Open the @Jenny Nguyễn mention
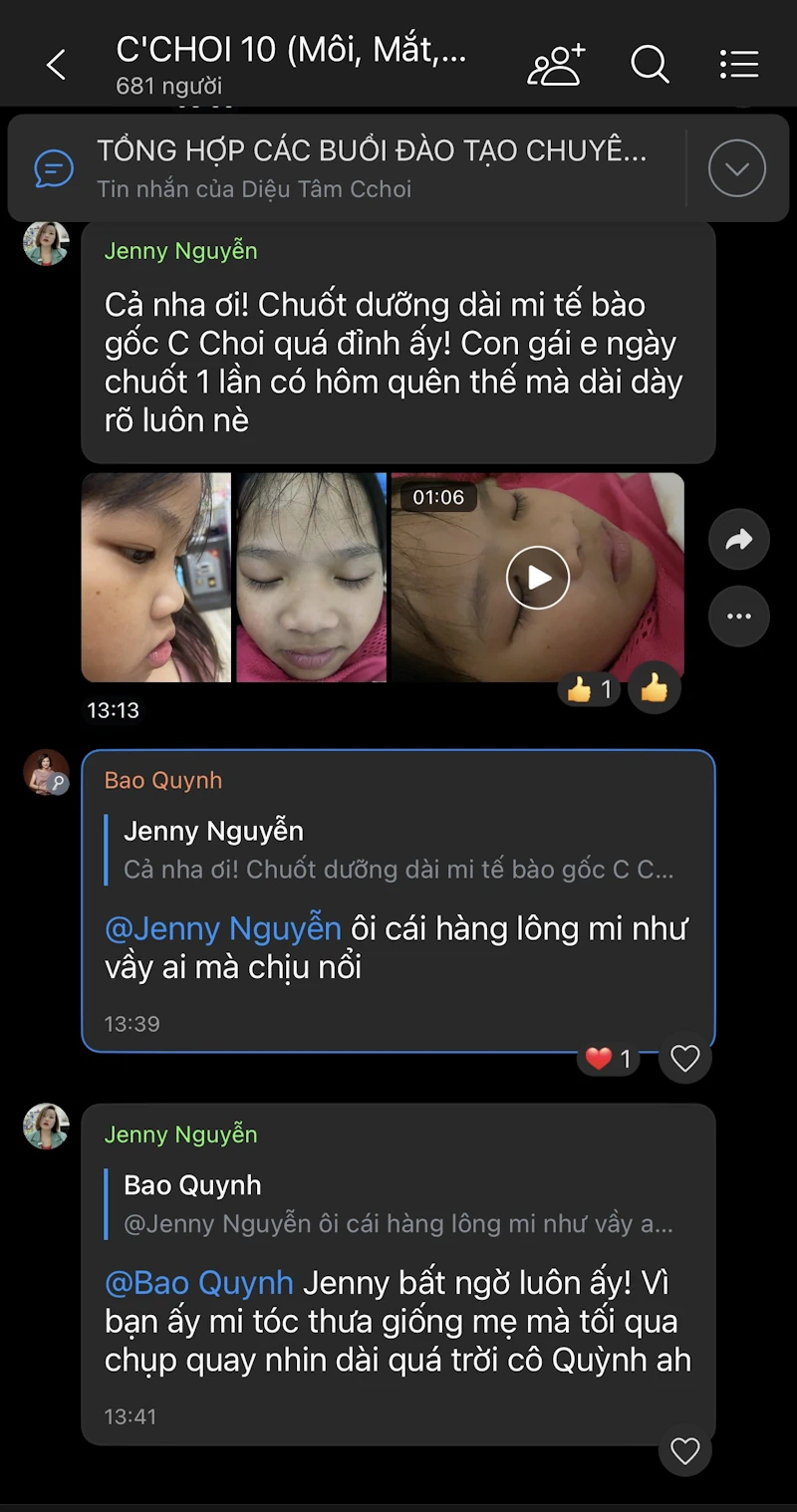 (223, 929)
